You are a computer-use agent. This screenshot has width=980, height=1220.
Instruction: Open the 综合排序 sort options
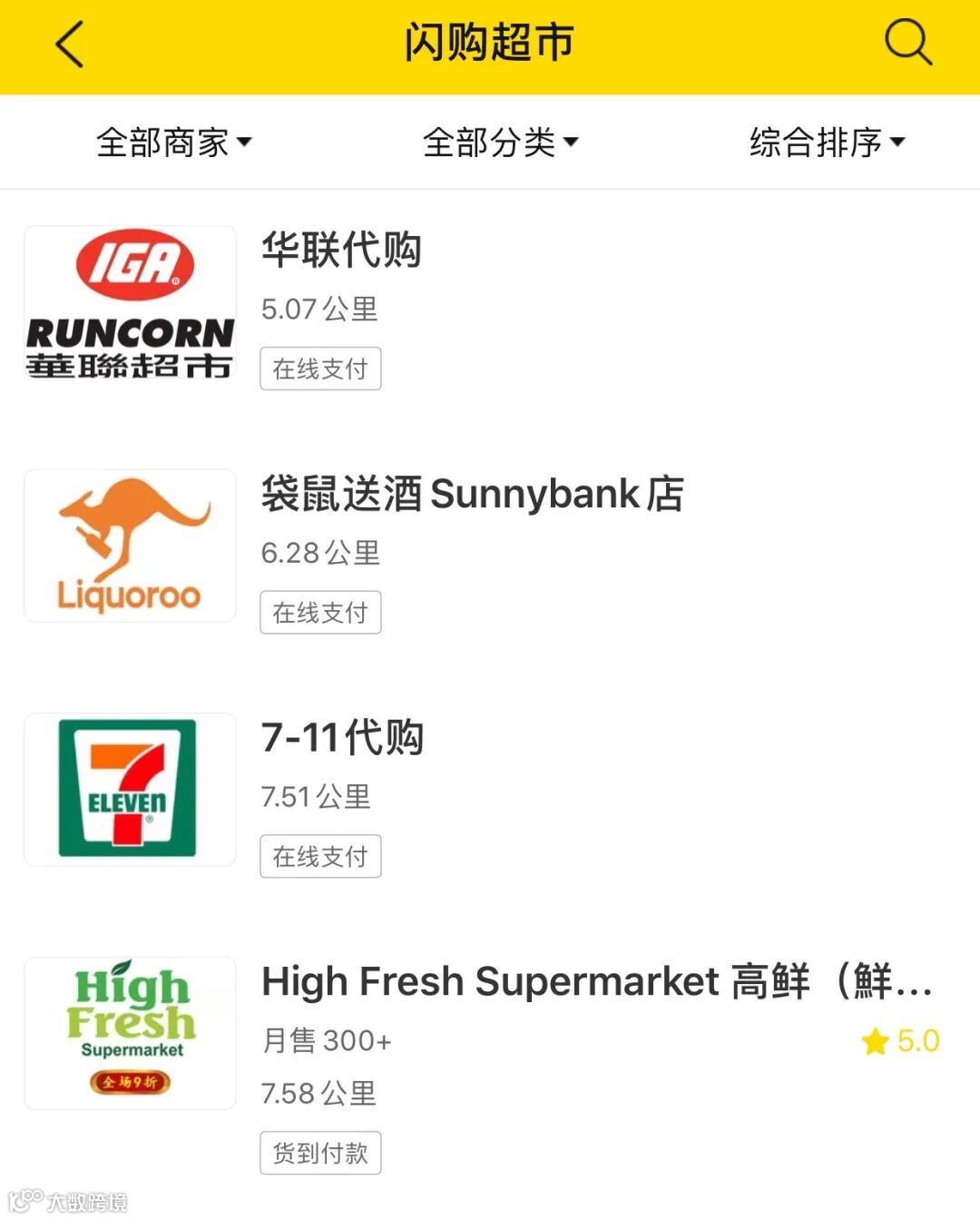(x=827, y=143)
